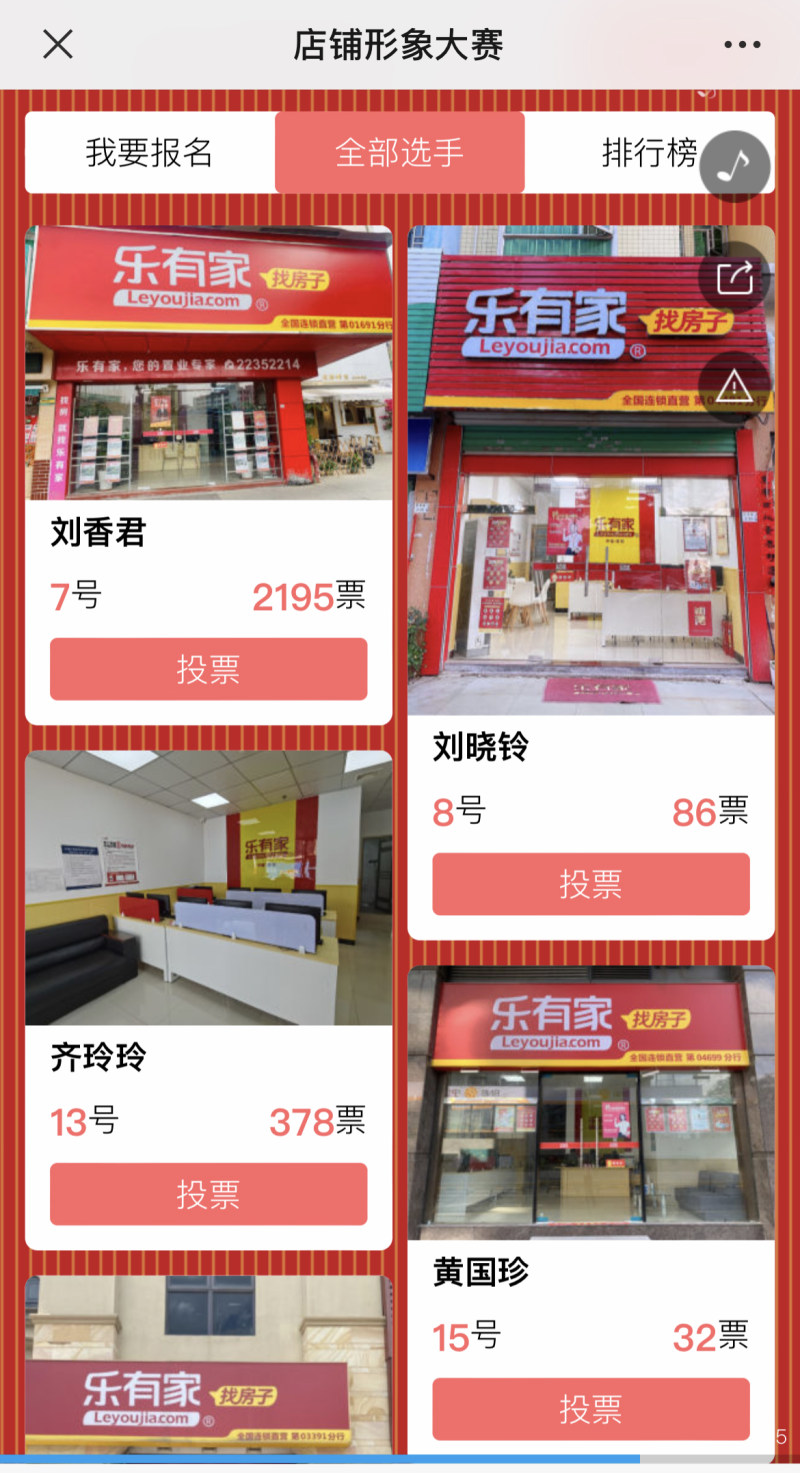Open 齐玲玲's office interior photo

tap(209, 888)
